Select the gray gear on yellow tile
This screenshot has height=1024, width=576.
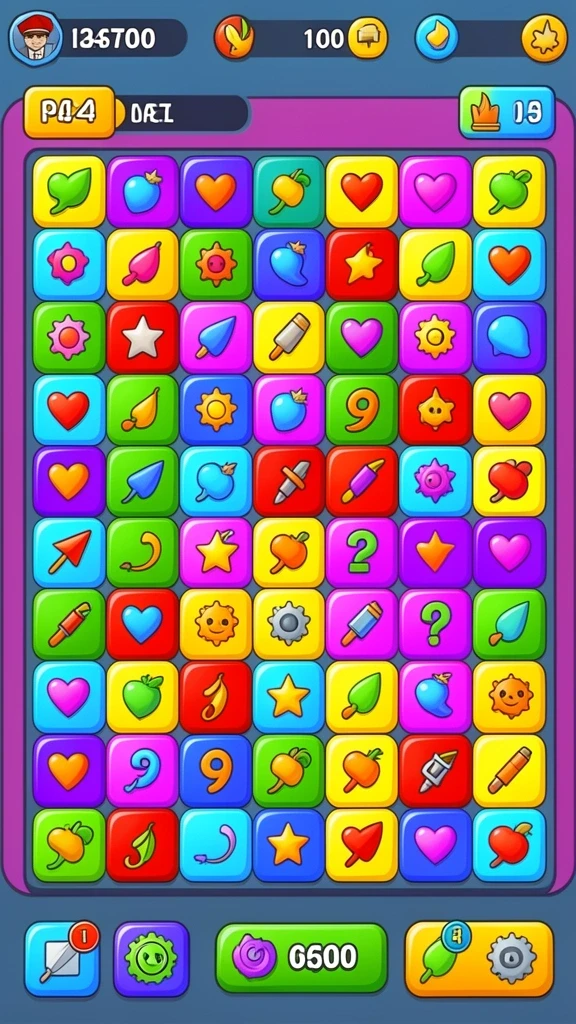[289, 625]
